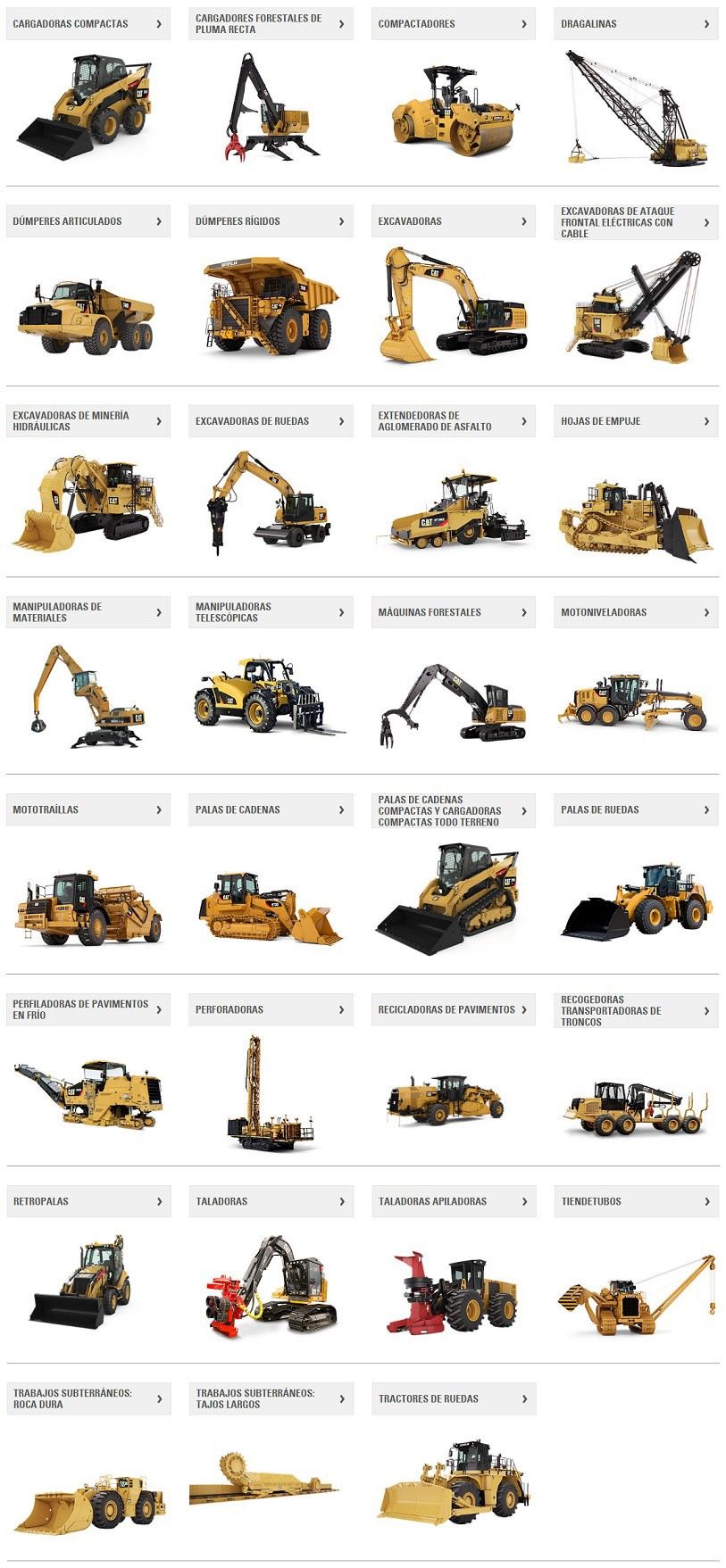This screenshot has height=1568, width=726.
Task: Open Recicladoras de Pavimentos category
Action: click(x=453, y=1010)
